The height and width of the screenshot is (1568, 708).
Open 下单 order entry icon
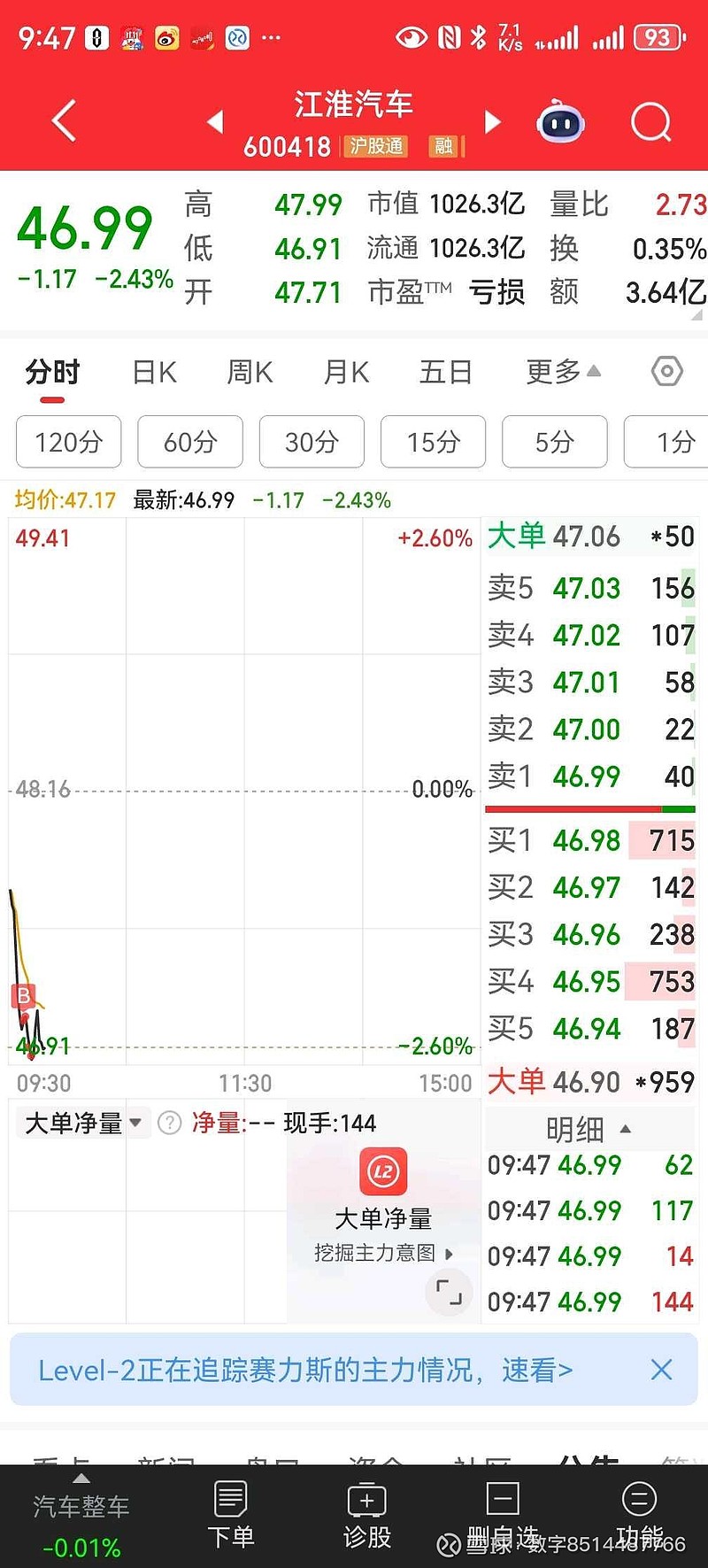tap(230, 1514)
